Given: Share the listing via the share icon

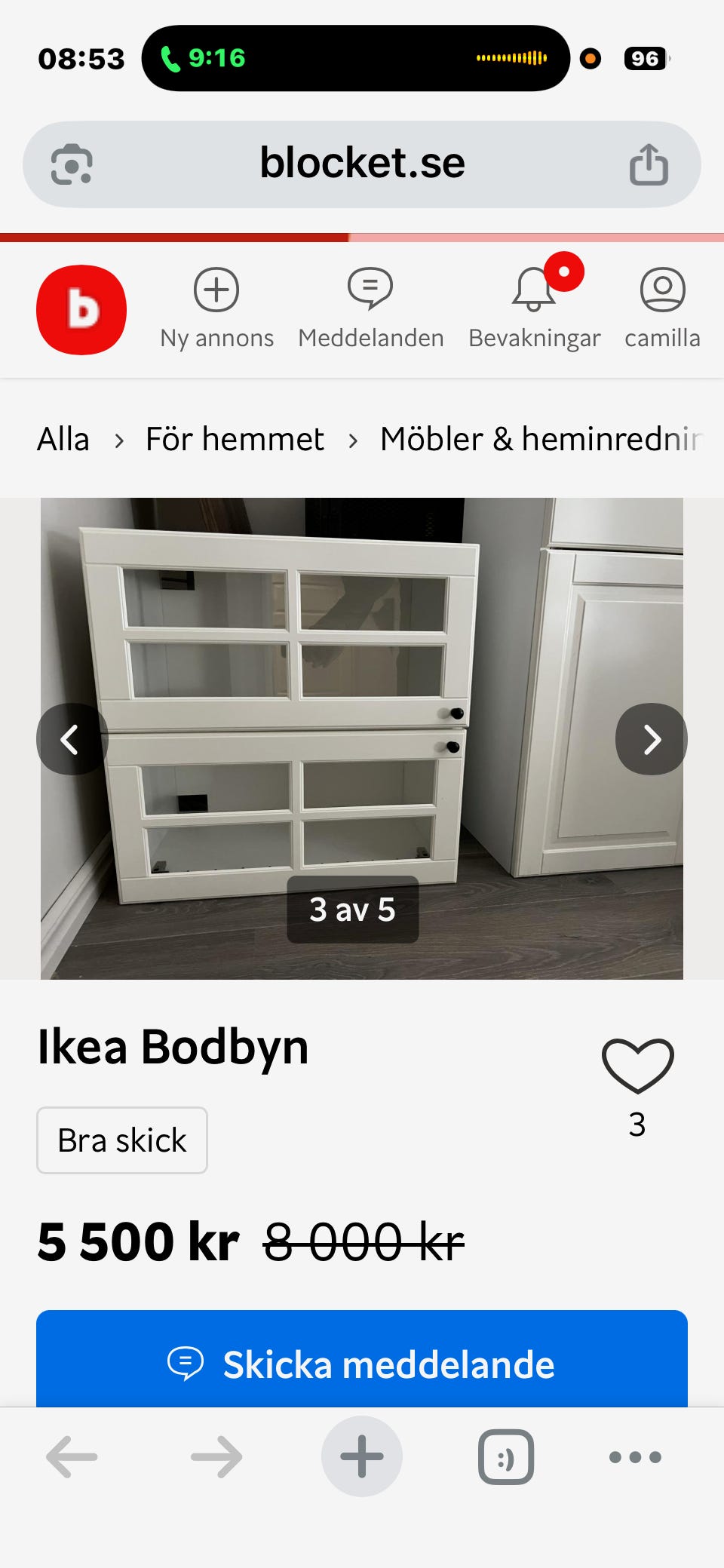Looking at the screenshot, I should [x=649, y=163].
